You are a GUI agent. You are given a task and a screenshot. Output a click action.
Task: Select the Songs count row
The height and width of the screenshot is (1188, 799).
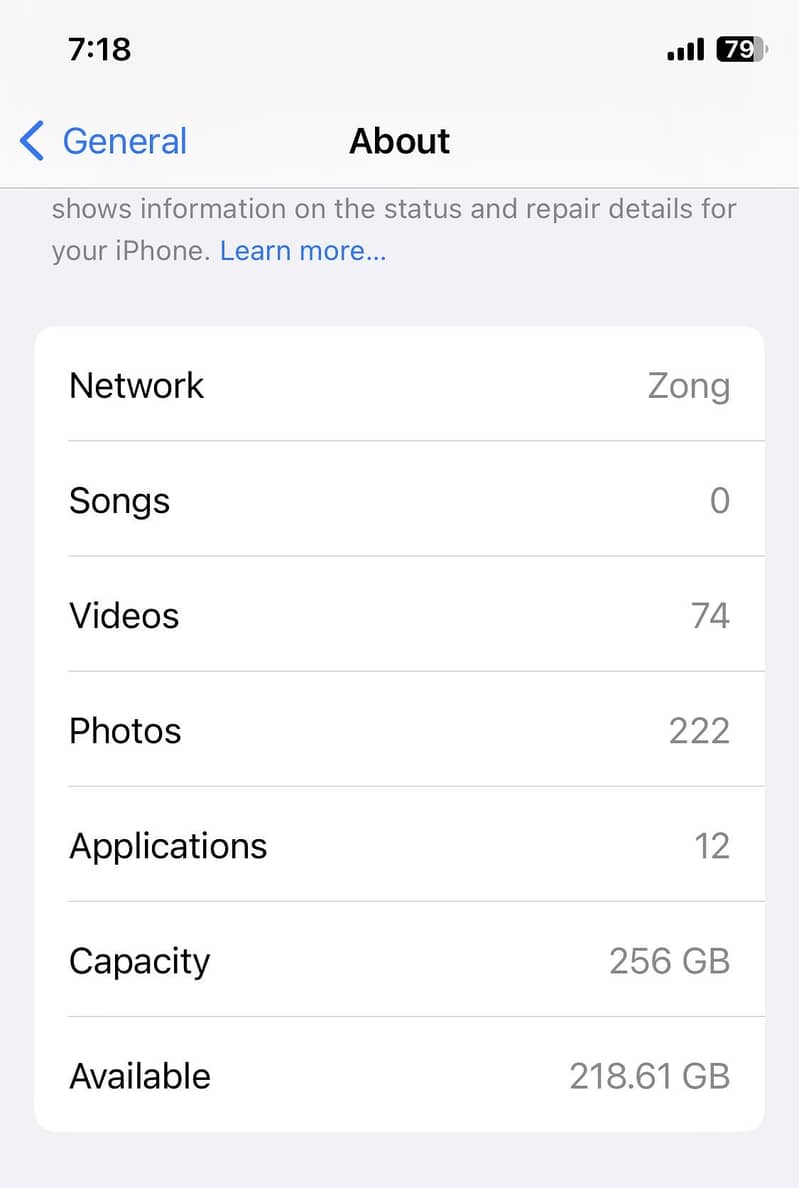tap(400, 500)
